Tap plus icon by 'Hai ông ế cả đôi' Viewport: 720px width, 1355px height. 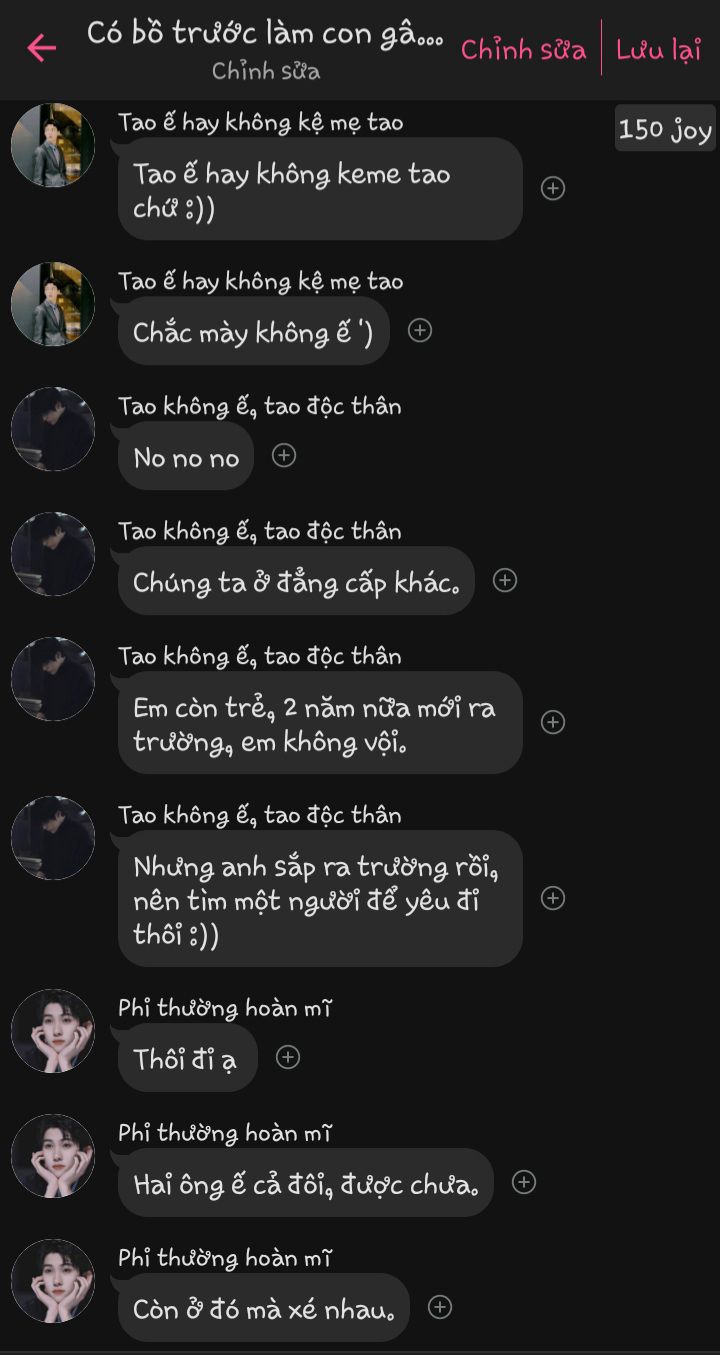[x=524, y=1182]
